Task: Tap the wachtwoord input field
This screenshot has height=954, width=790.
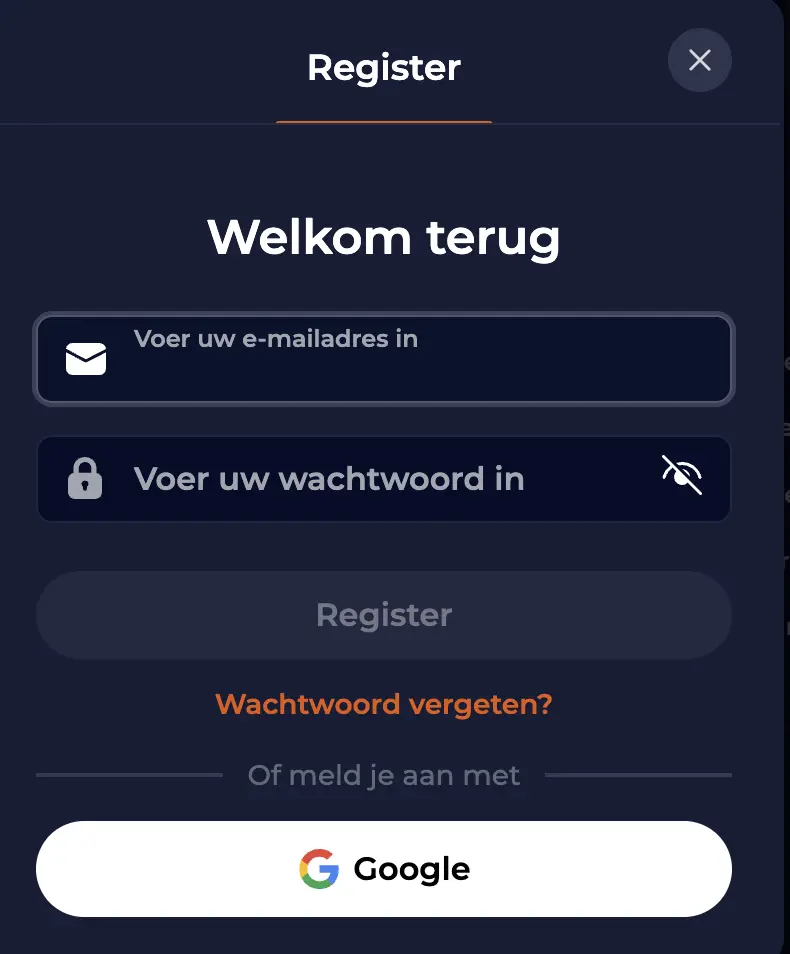Action: tap(380, 479)
